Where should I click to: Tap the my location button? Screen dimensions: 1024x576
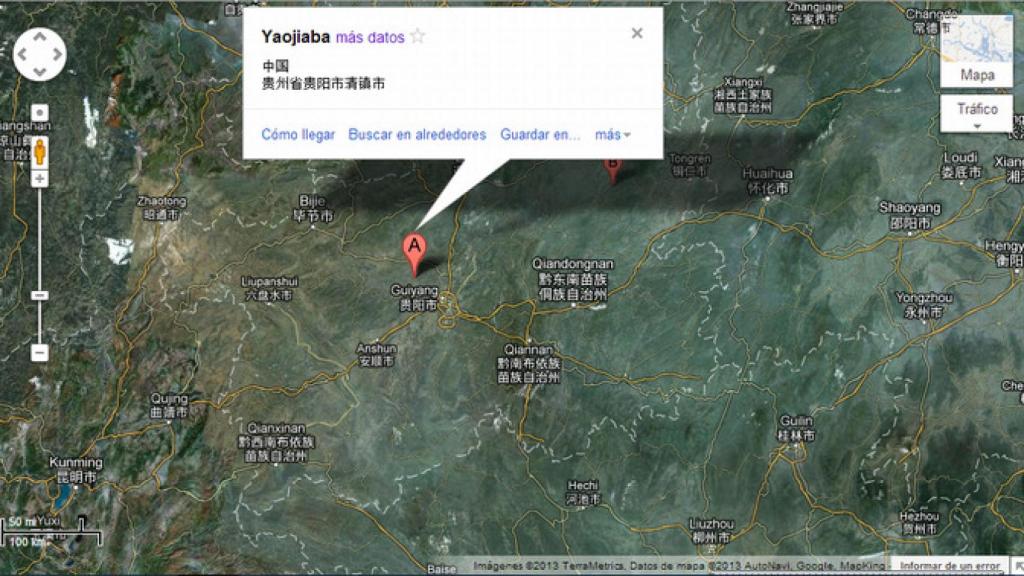pyautogui.click(x=39, y=112)
